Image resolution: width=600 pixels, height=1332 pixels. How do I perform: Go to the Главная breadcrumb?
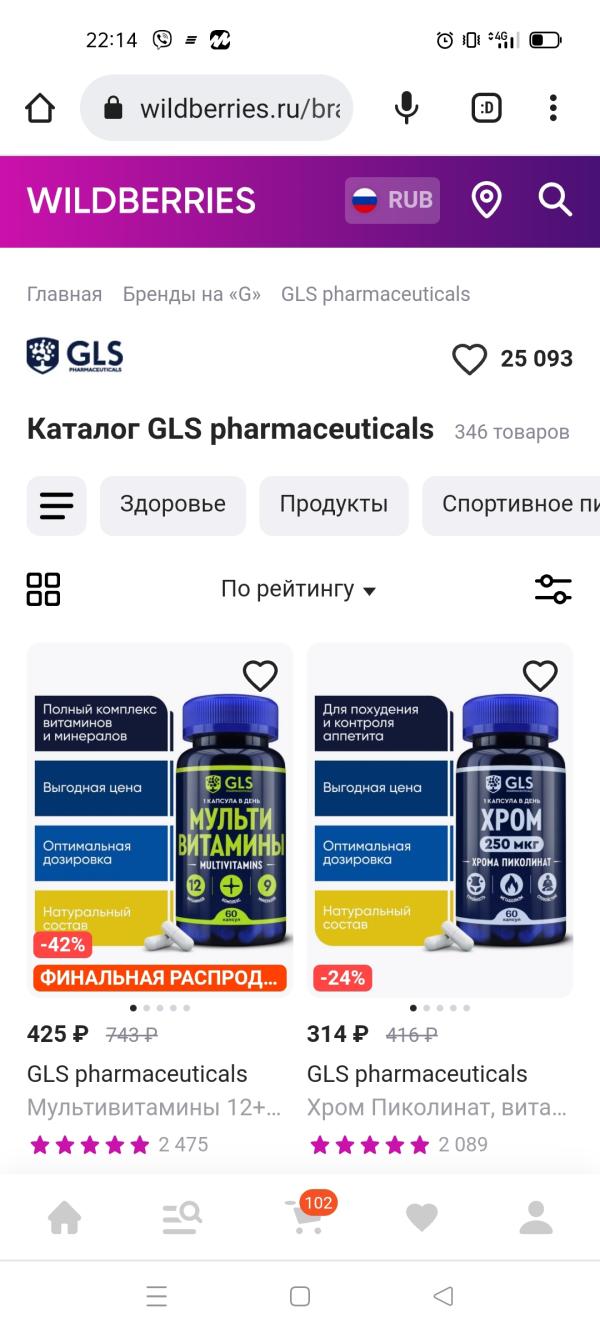coord(64,294)
